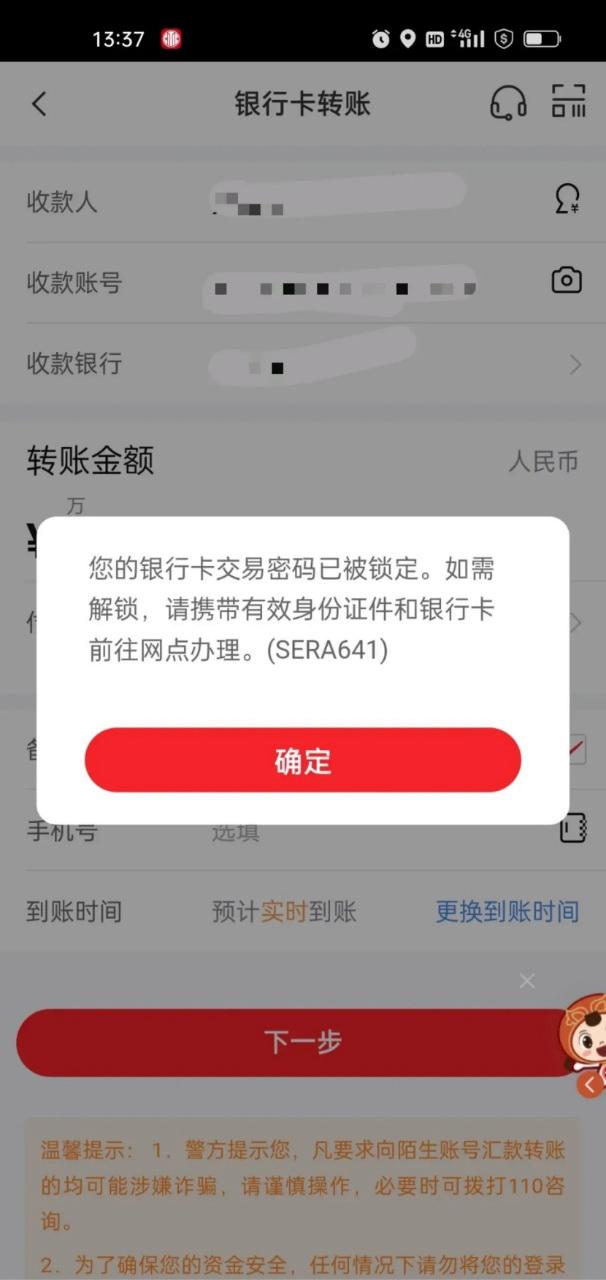Scan card with 收款账号 camera icon
The height and width of the screenshot is (1280, 606).
pos(567,281)
